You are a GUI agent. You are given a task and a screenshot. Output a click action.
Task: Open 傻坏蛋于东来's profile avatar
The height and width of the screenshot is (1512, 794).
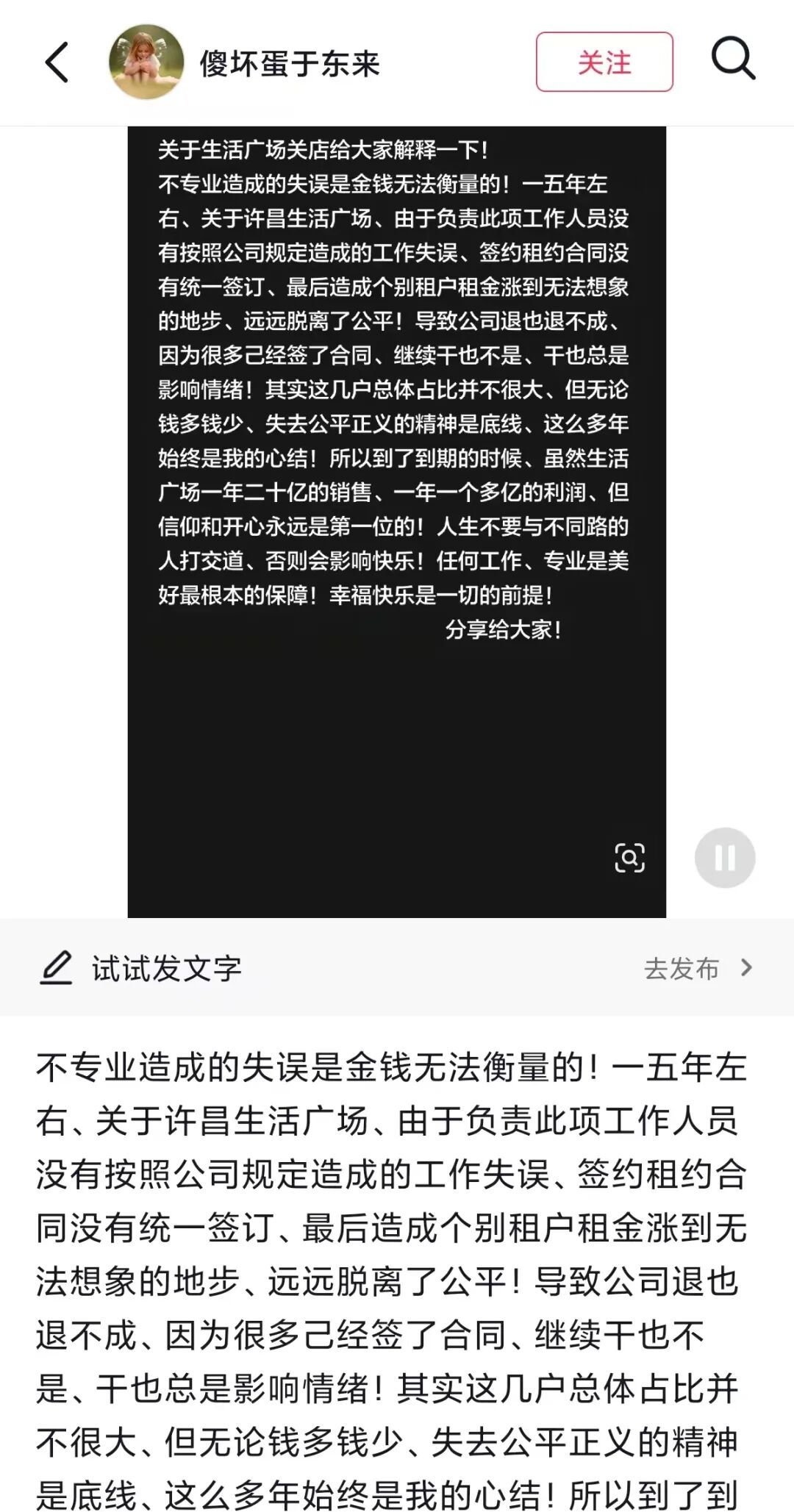(x=146, y=62)
